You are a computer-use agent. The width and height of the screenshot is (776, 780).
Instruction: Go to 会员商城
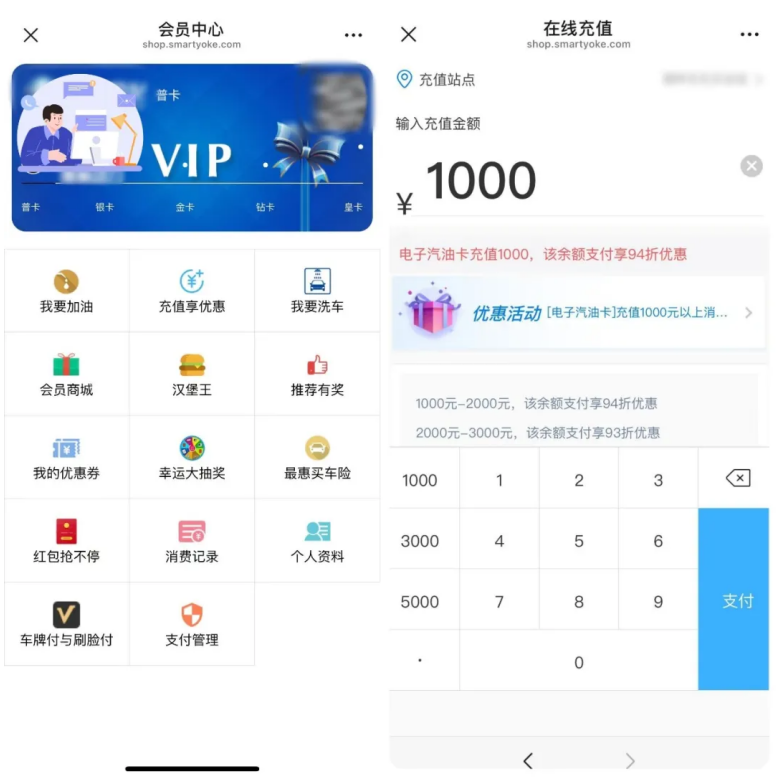pos(66,374)
